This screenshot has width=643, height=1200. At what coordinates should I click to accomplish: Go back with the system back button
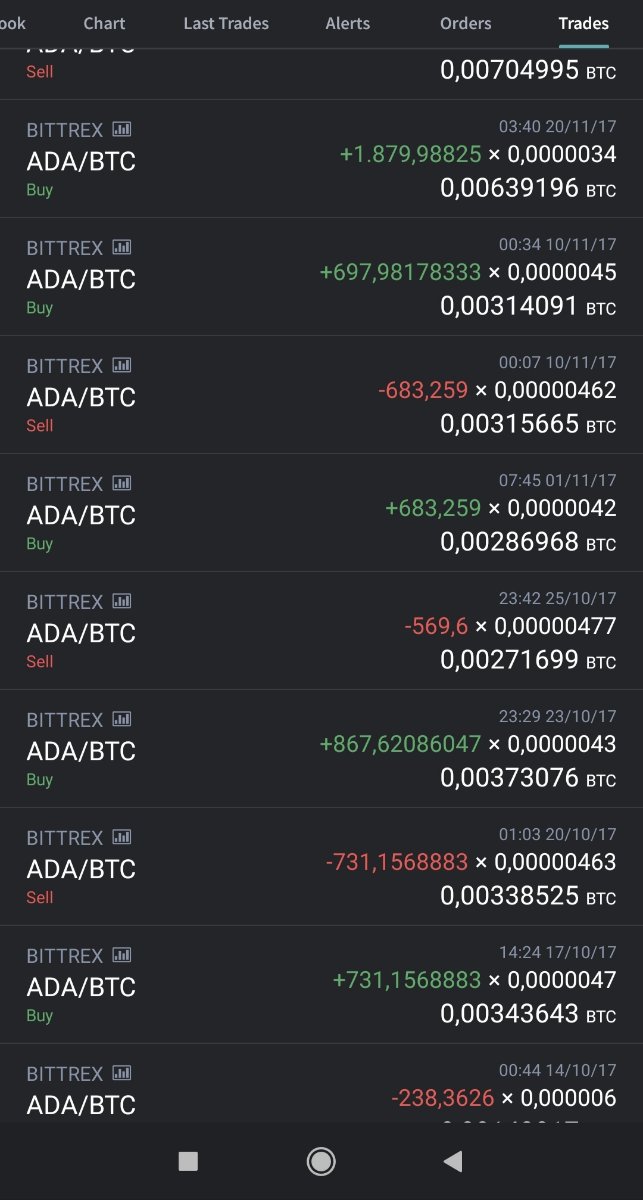tap(453, 1161)
